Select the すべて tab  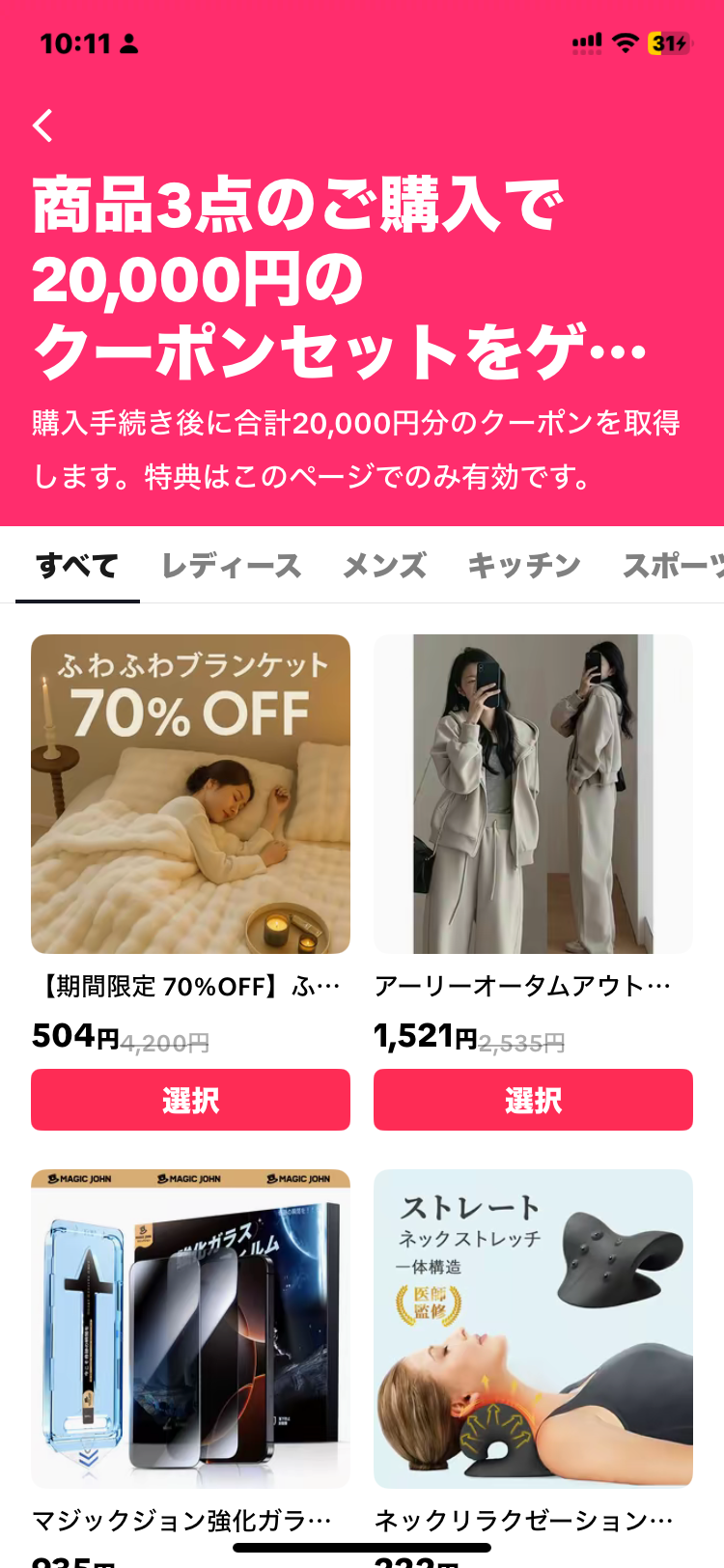pyautogui.click(x=77, y=566)
